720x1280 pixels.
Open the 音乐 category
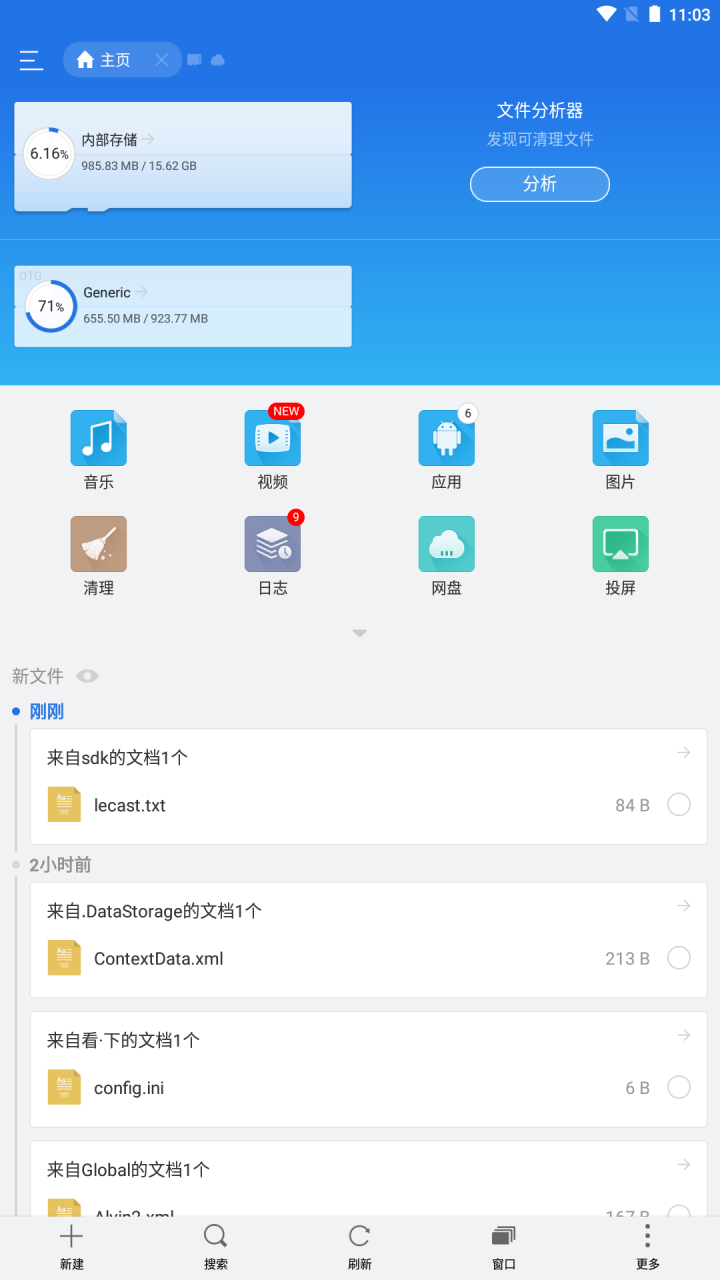point(99,449)
